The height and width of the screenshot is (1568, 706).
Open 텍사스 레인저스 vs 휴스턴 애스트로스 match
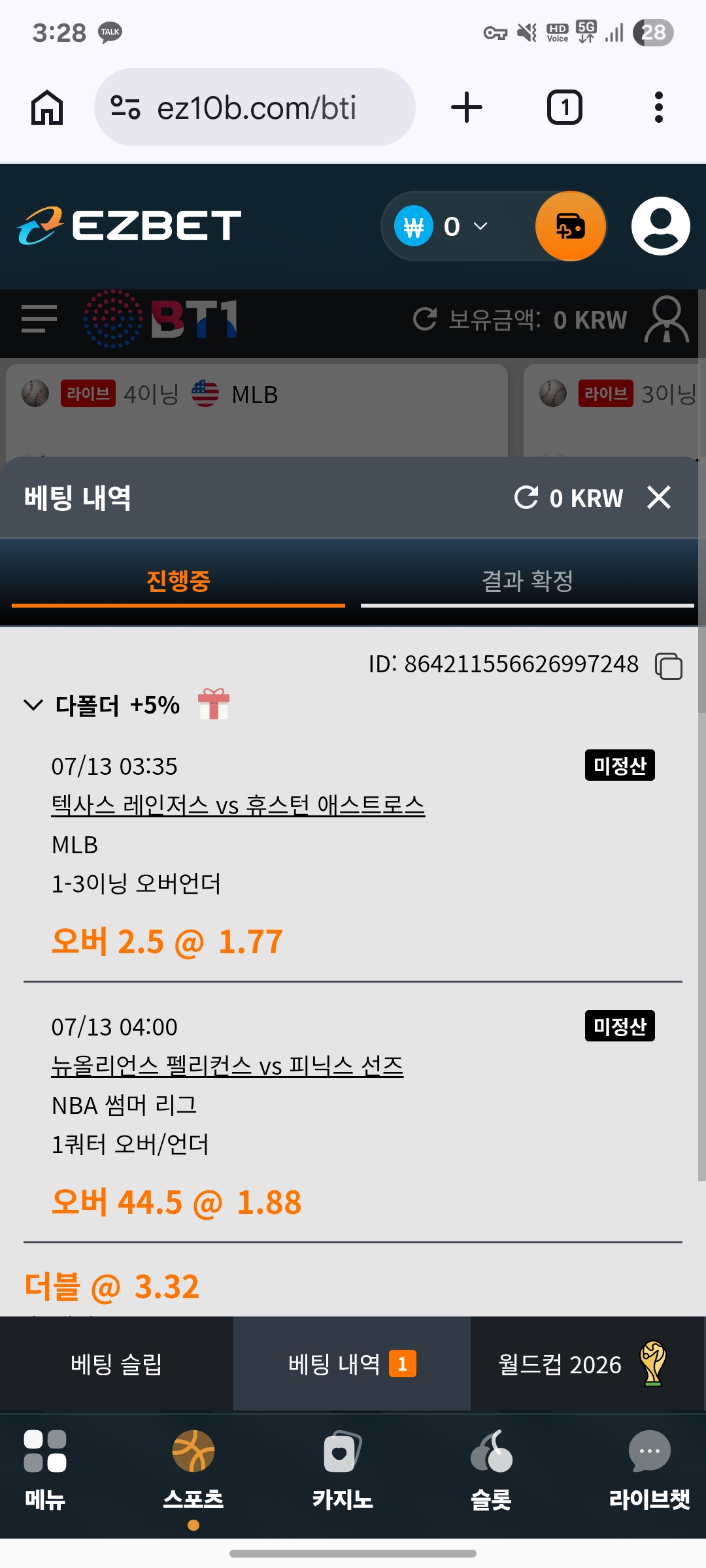coord(238,805)
